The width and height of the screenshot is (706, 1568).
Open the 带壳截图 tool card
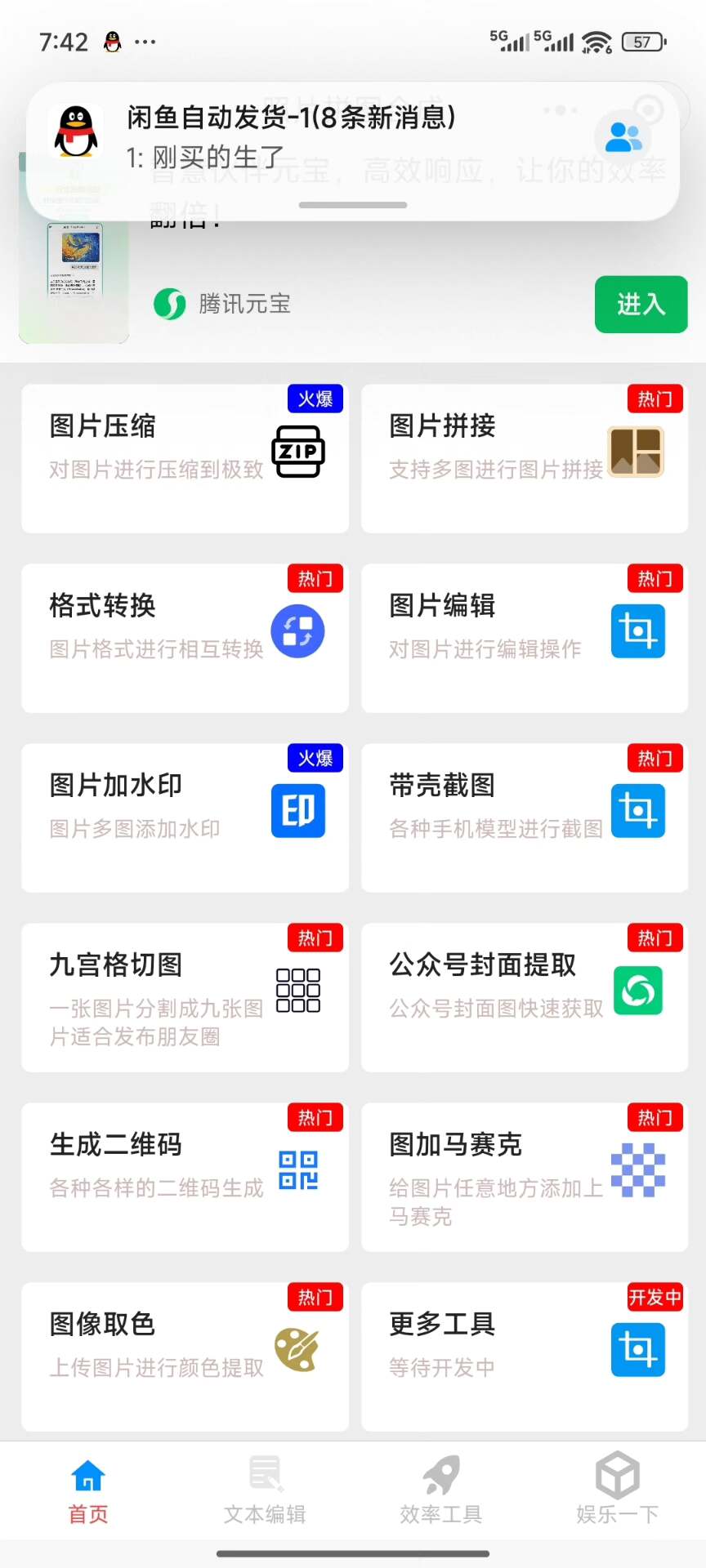(525, 817)
